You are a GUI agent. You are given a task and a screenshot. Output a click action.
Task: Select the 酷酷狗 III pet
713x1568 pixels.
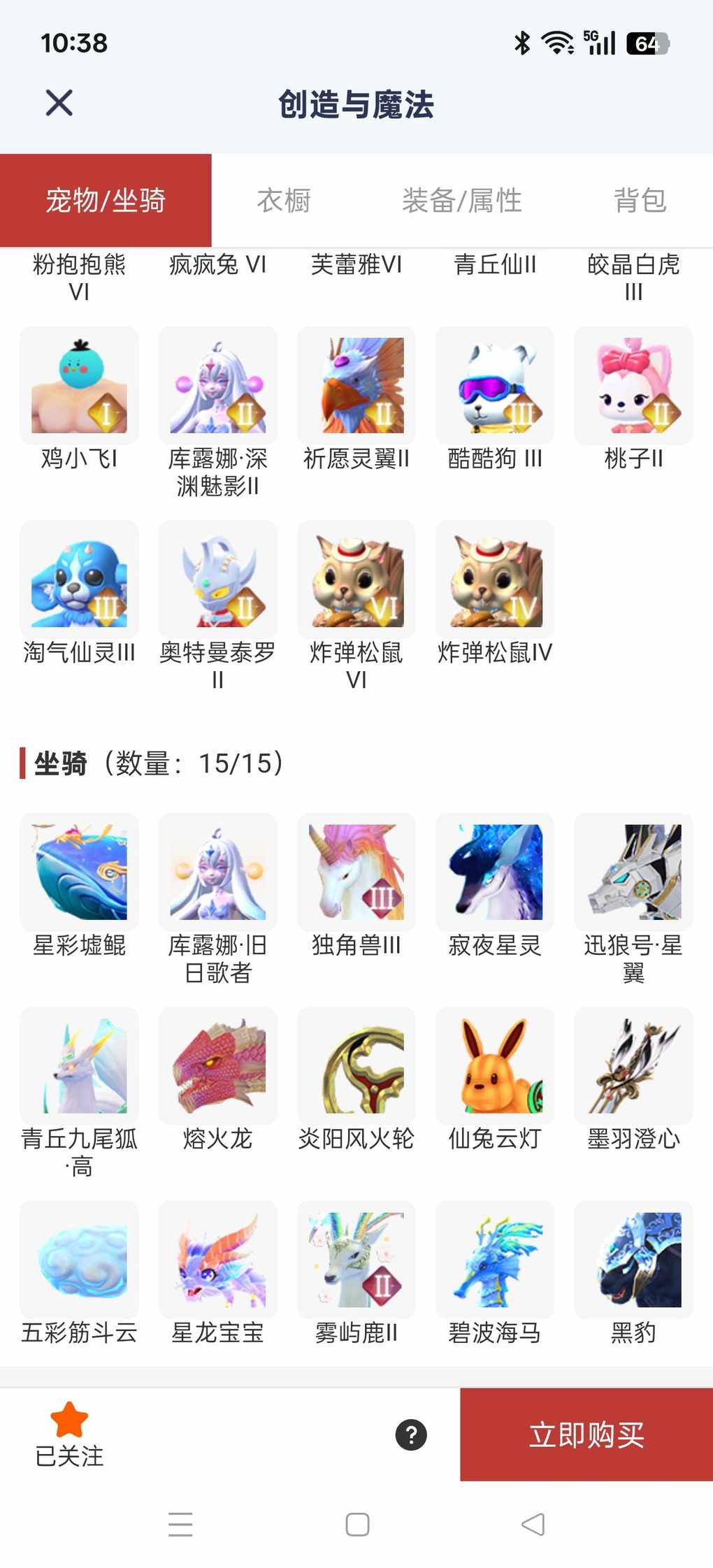495,386
